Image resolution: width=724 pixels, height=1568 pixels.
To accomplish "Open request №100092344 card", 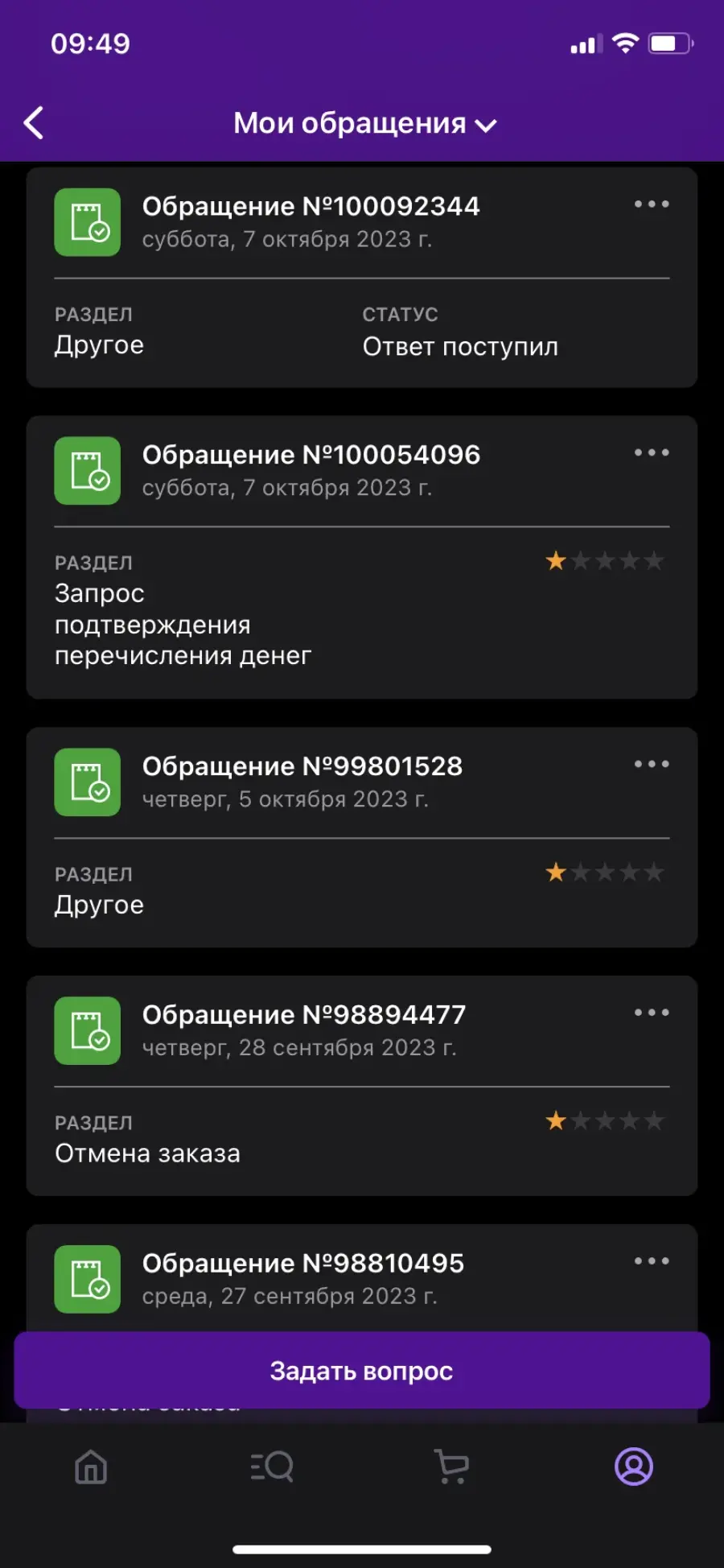I will tap(362, 278).
